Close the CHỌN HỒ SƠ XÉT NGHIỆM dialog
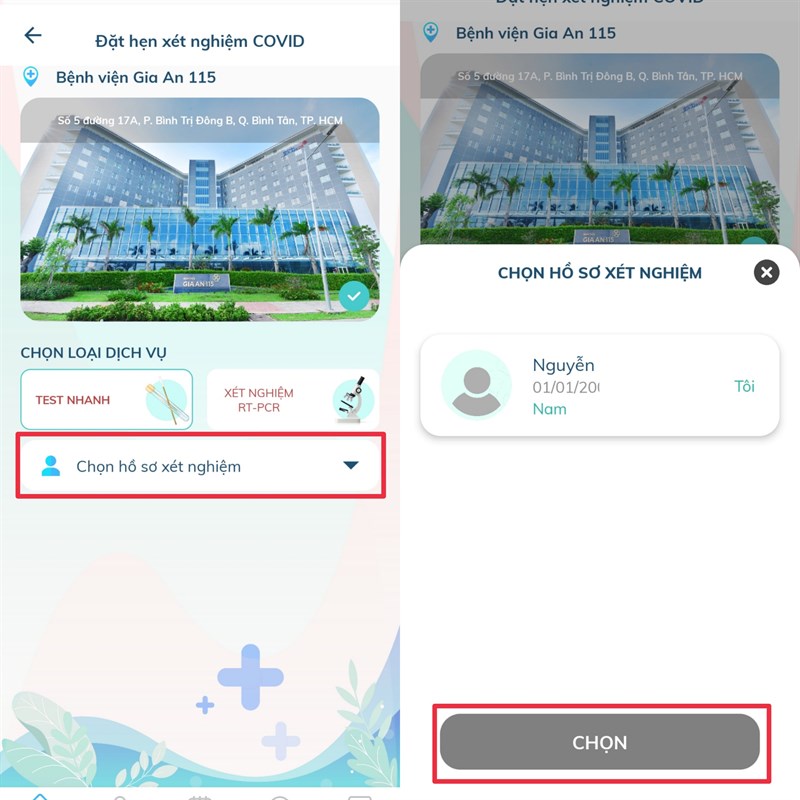Screen dimensions: 800x800 [766, 272]
